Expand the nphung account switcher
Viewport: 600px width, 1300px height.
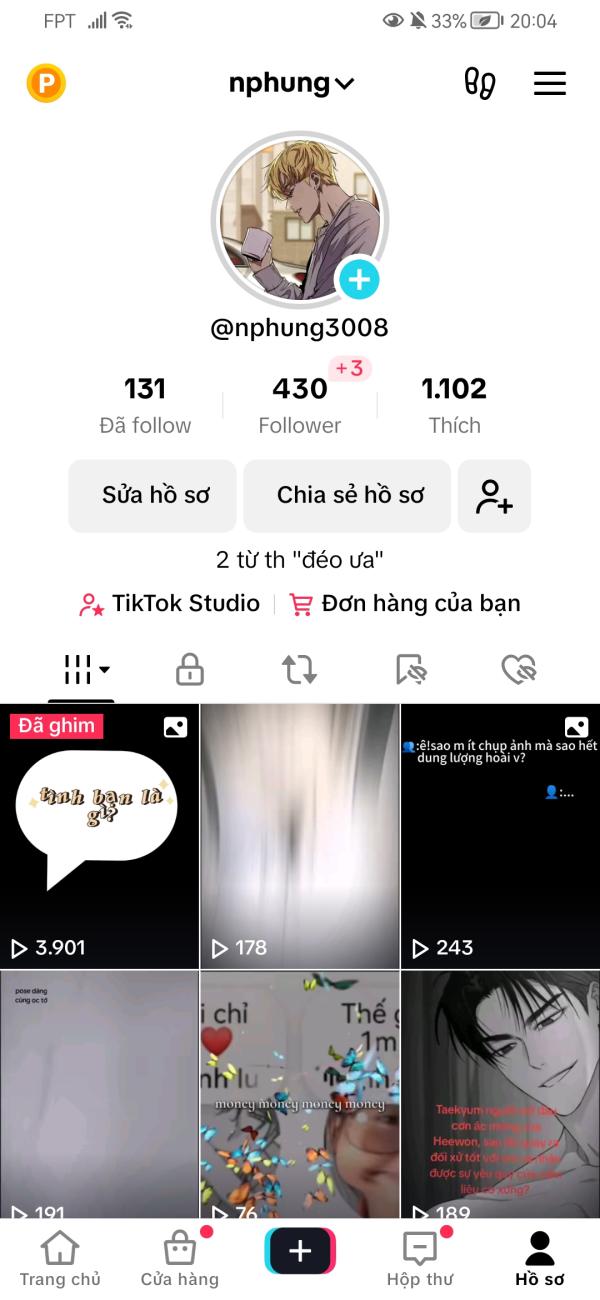[291, 83]
